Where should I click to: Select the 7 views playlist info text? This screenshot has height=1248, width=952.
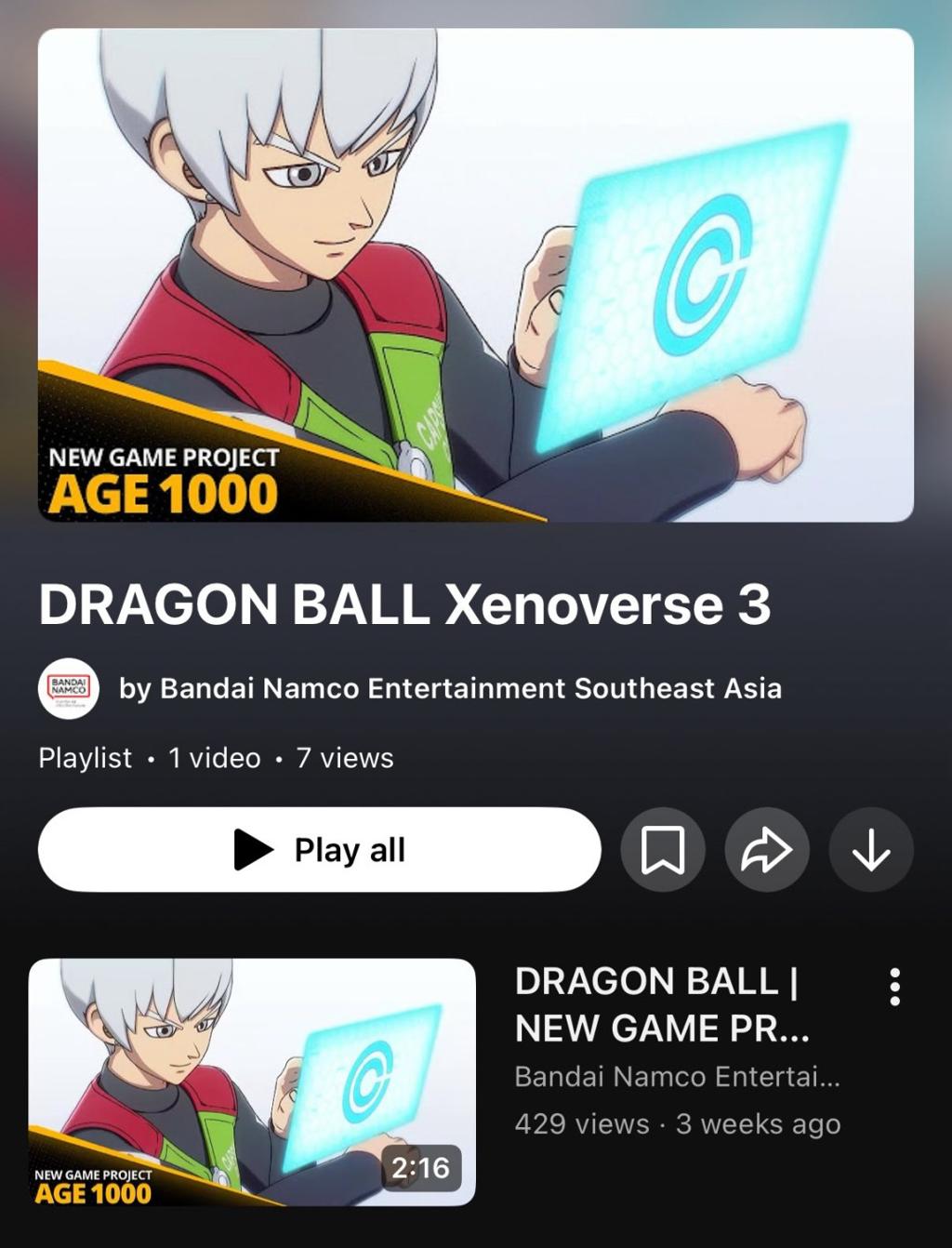[x=343, y=758]
